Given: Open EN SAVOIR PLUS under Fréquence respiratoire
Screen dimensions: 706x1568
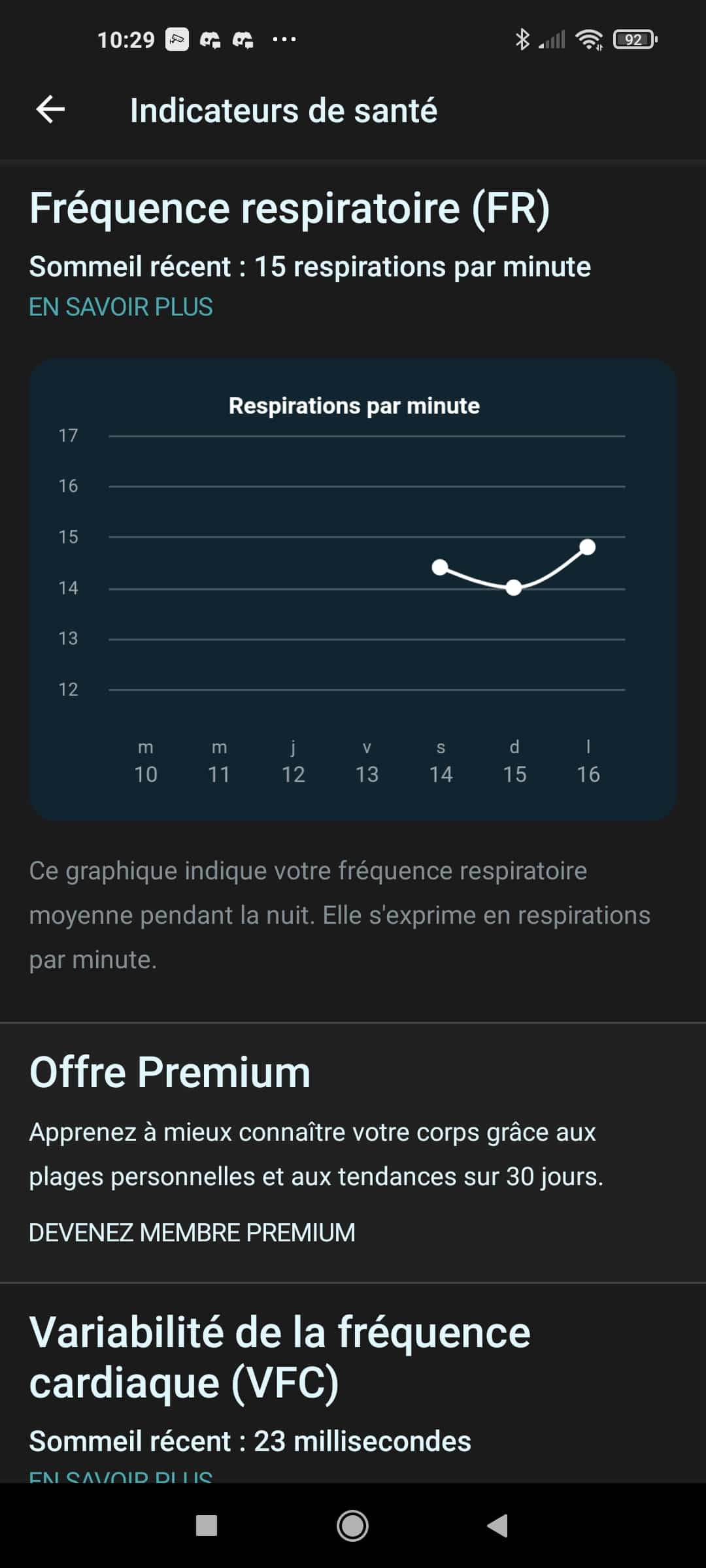Looking at the screenshot, I should (x=121, y=307).
